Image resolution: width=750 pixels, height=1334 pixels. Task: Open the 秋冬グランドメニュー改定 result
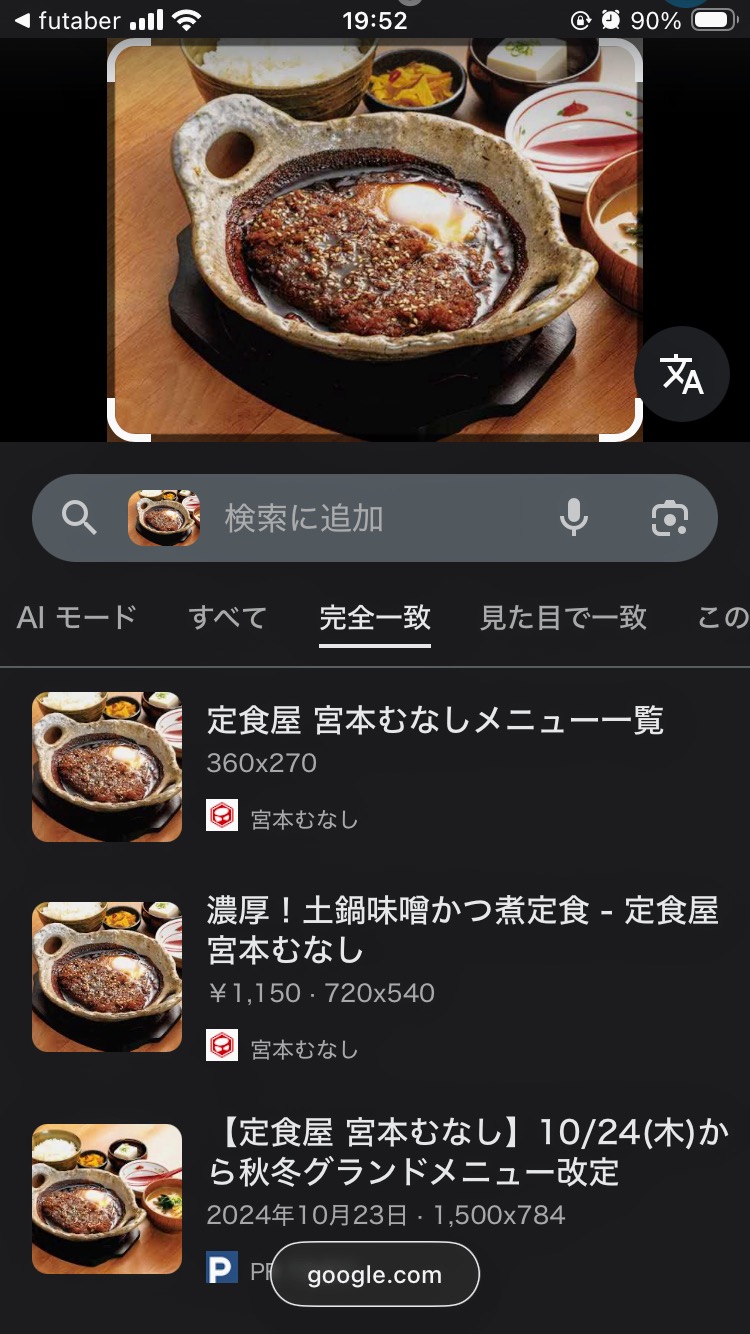[x=467, y=1151]
